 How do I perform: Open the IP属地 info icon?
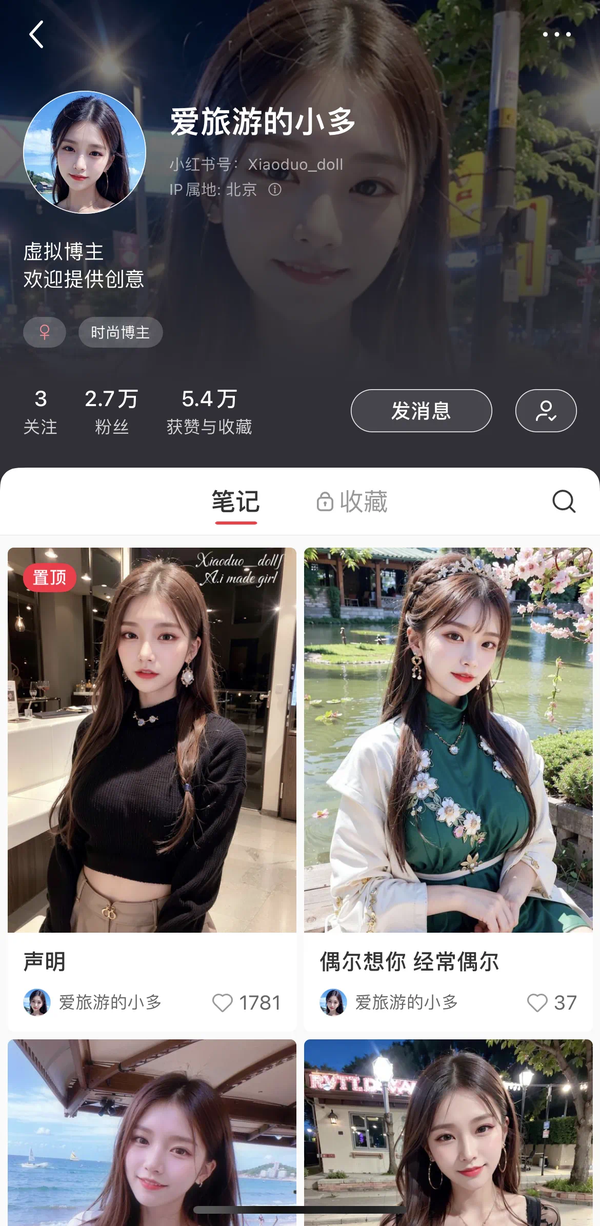pyautogui.click(x=275, y=189)
